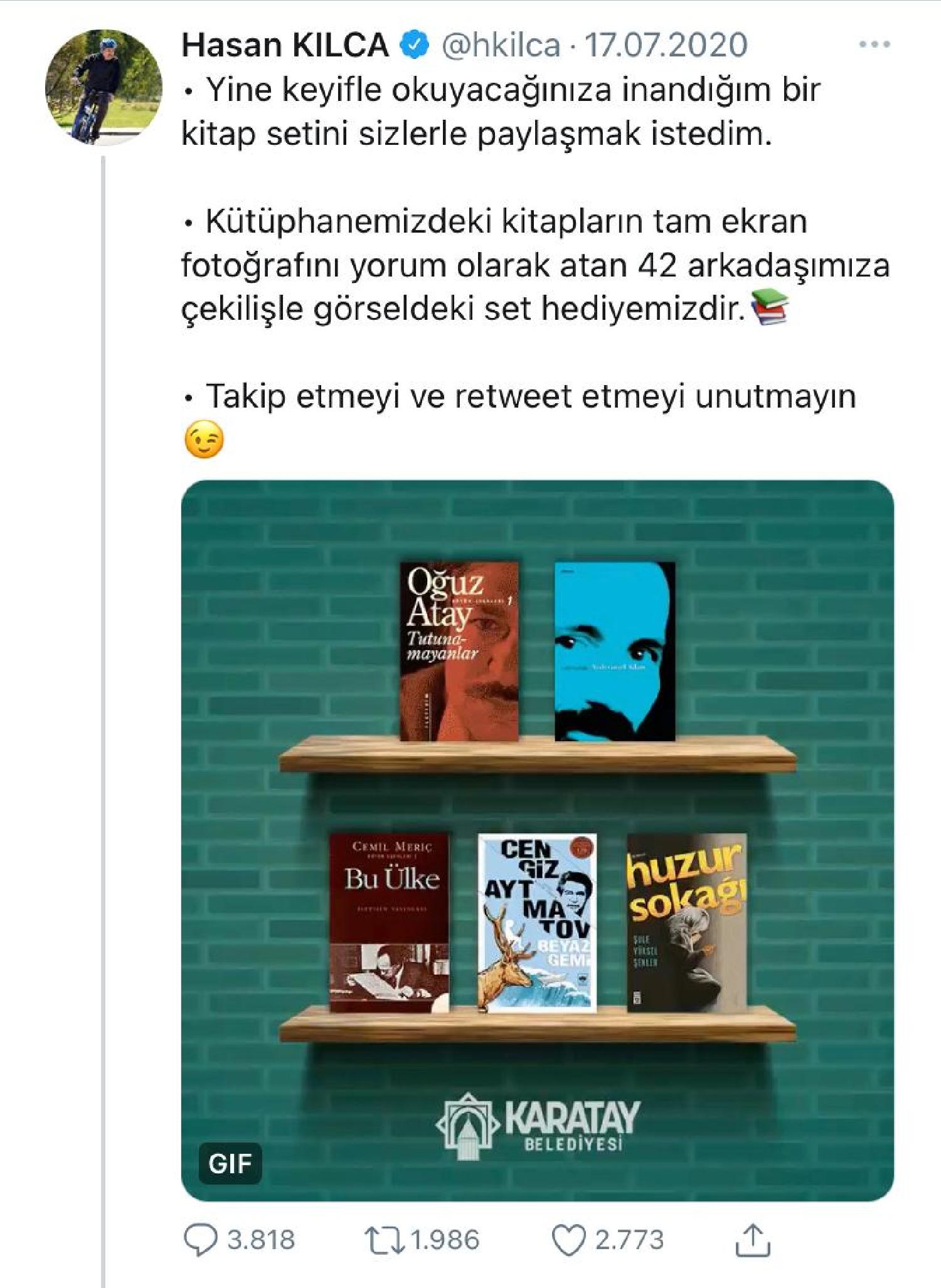
Task: Share this tweet
Action: [x=753, y=1239]
